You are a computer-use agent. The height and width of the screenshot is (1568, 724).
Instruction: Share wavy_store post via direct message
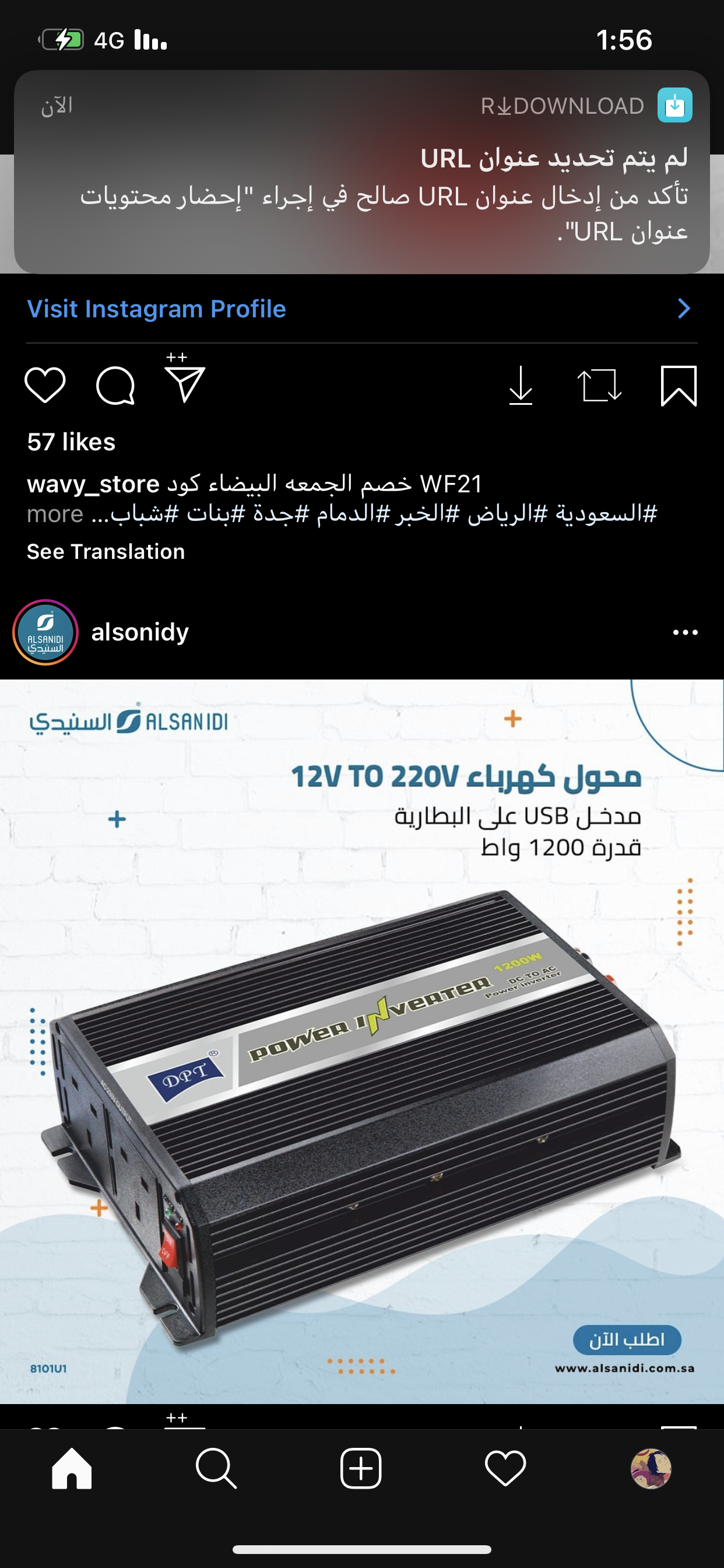click(x=185, y=383)
